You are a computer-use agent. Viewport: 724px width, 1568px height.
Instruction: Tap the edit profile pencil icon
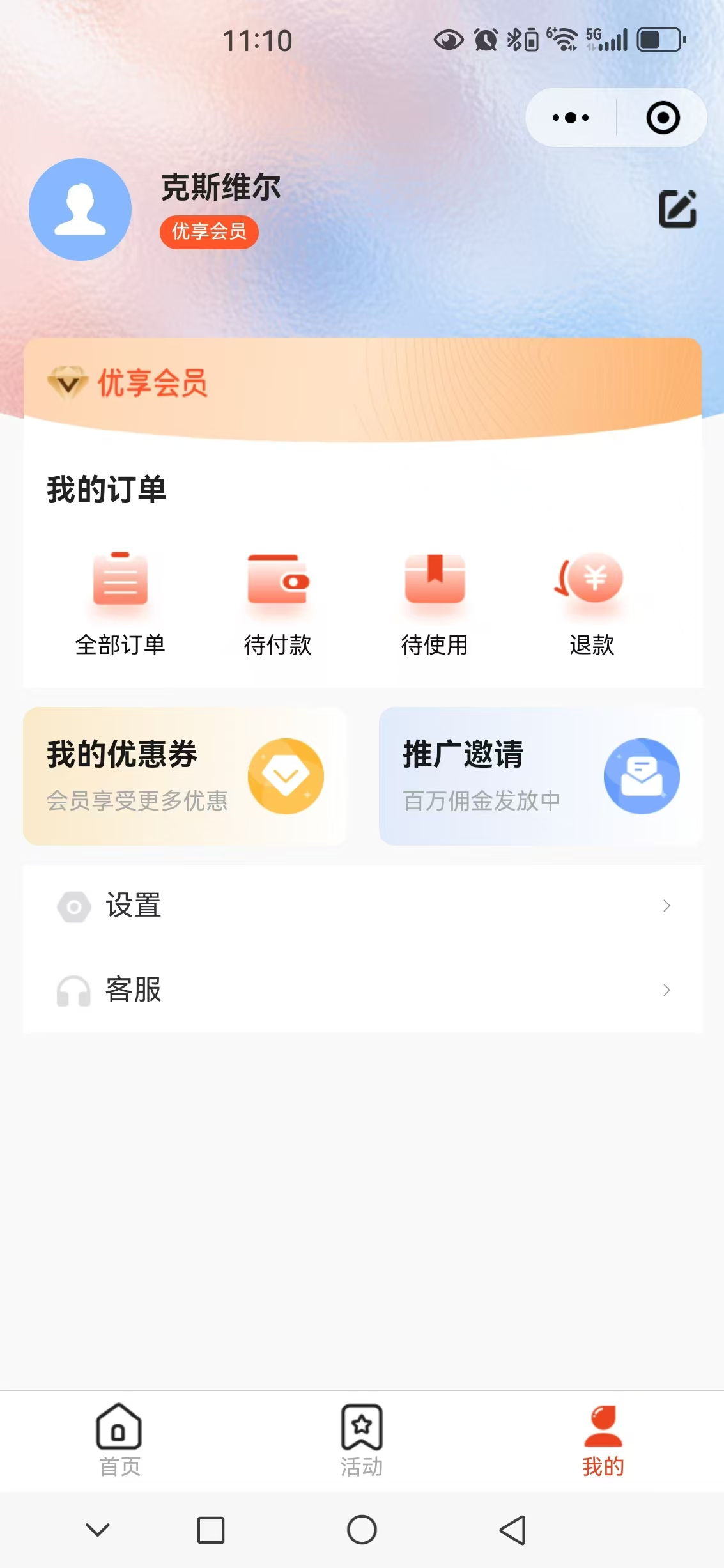(677, 209)
